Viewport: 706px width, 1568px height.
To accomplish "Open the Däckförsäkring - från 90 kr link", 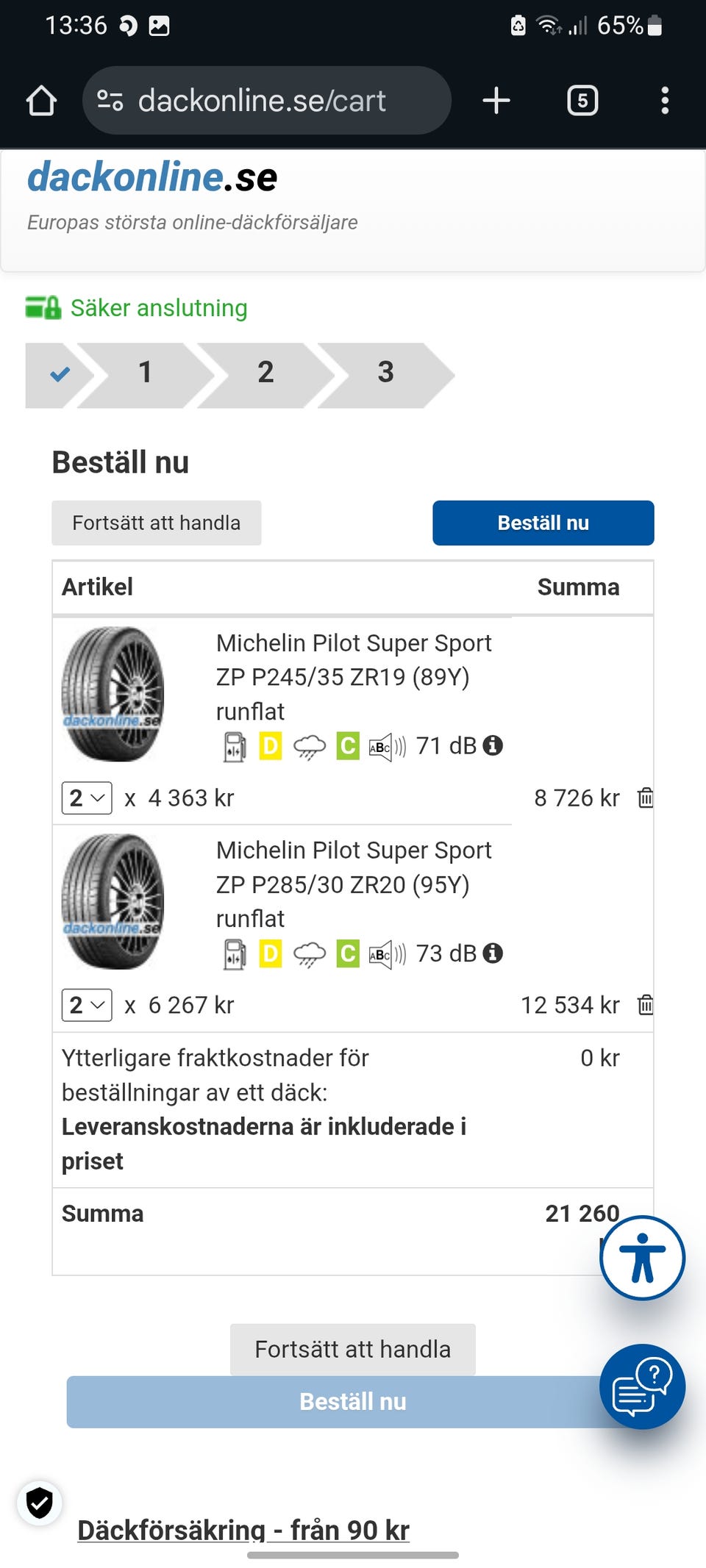I will tap(243, 1530).
